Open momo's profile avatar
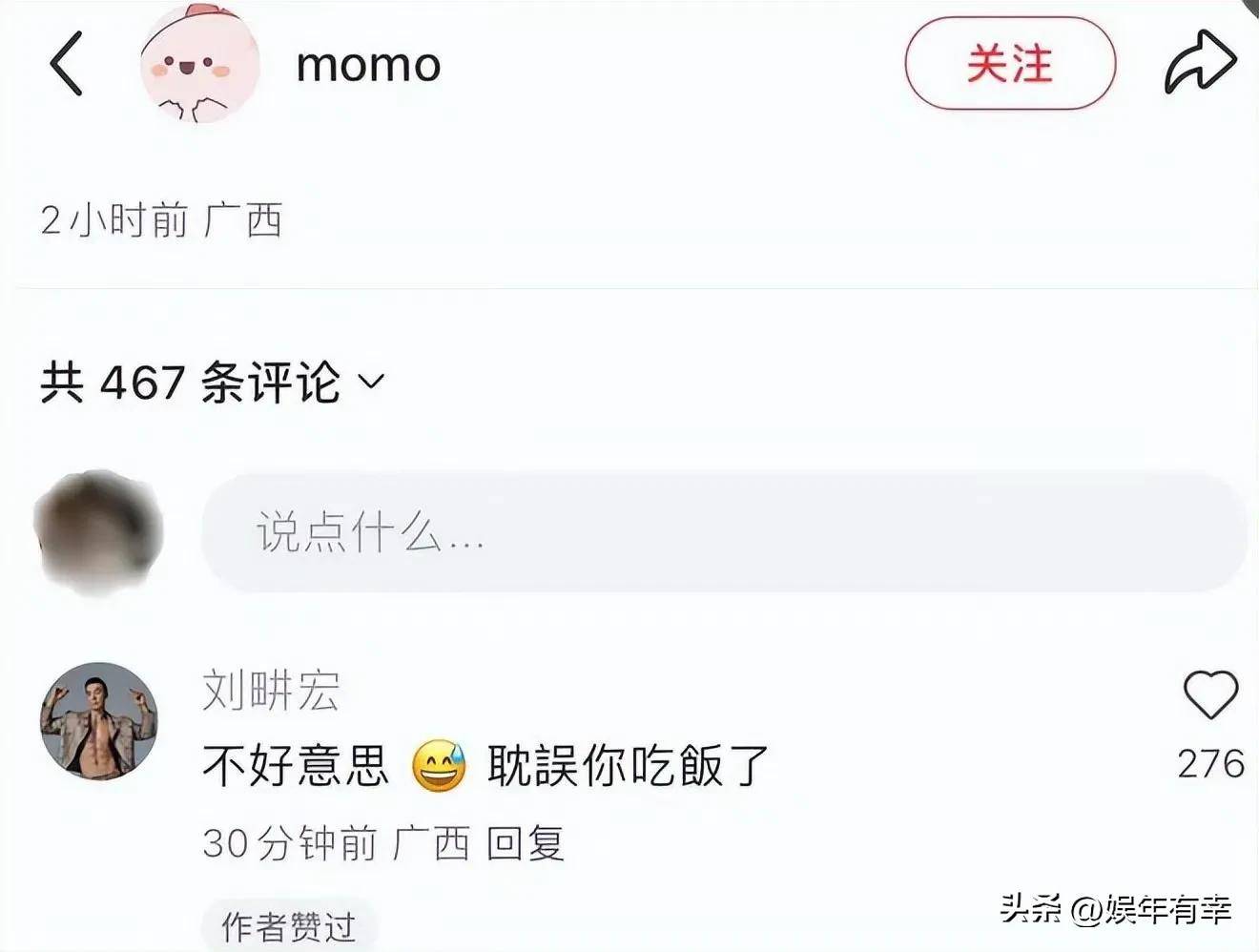 (x=199, y=63)
